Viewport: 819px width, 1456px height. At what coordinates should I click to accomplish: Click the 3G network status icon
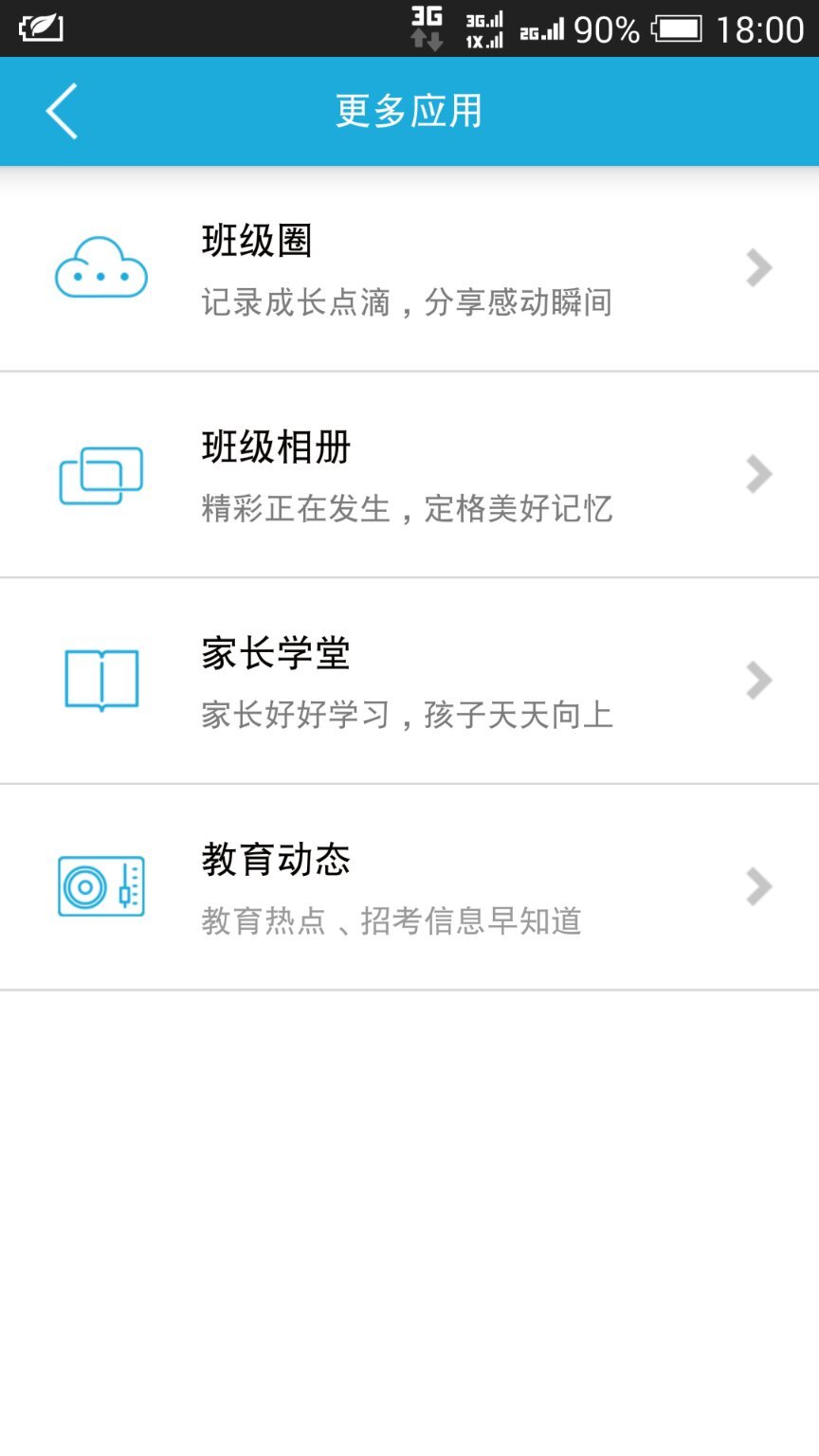[x=428, y=28]
